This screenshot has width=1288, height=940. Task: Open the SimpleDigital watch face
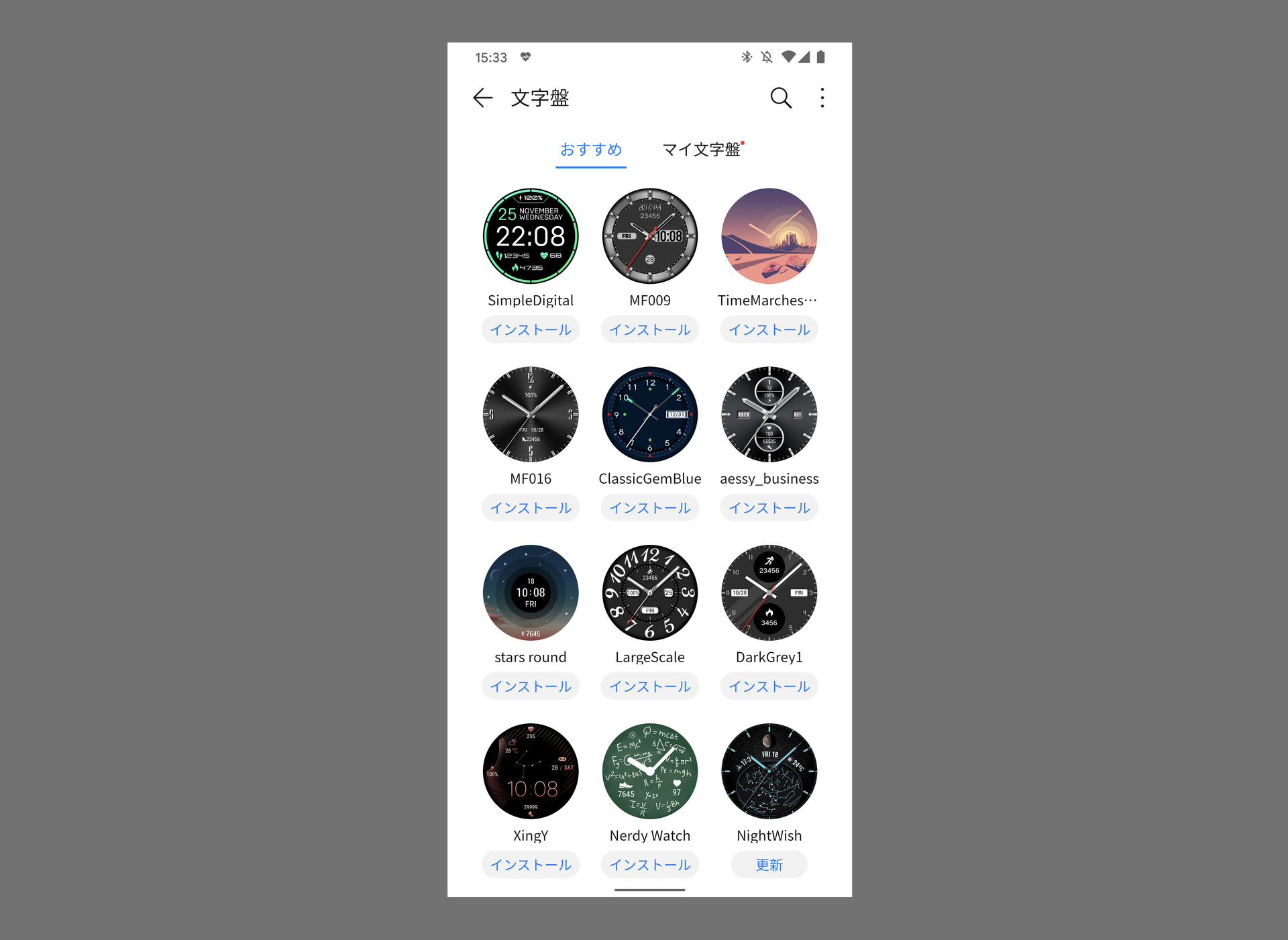point(531,236)
